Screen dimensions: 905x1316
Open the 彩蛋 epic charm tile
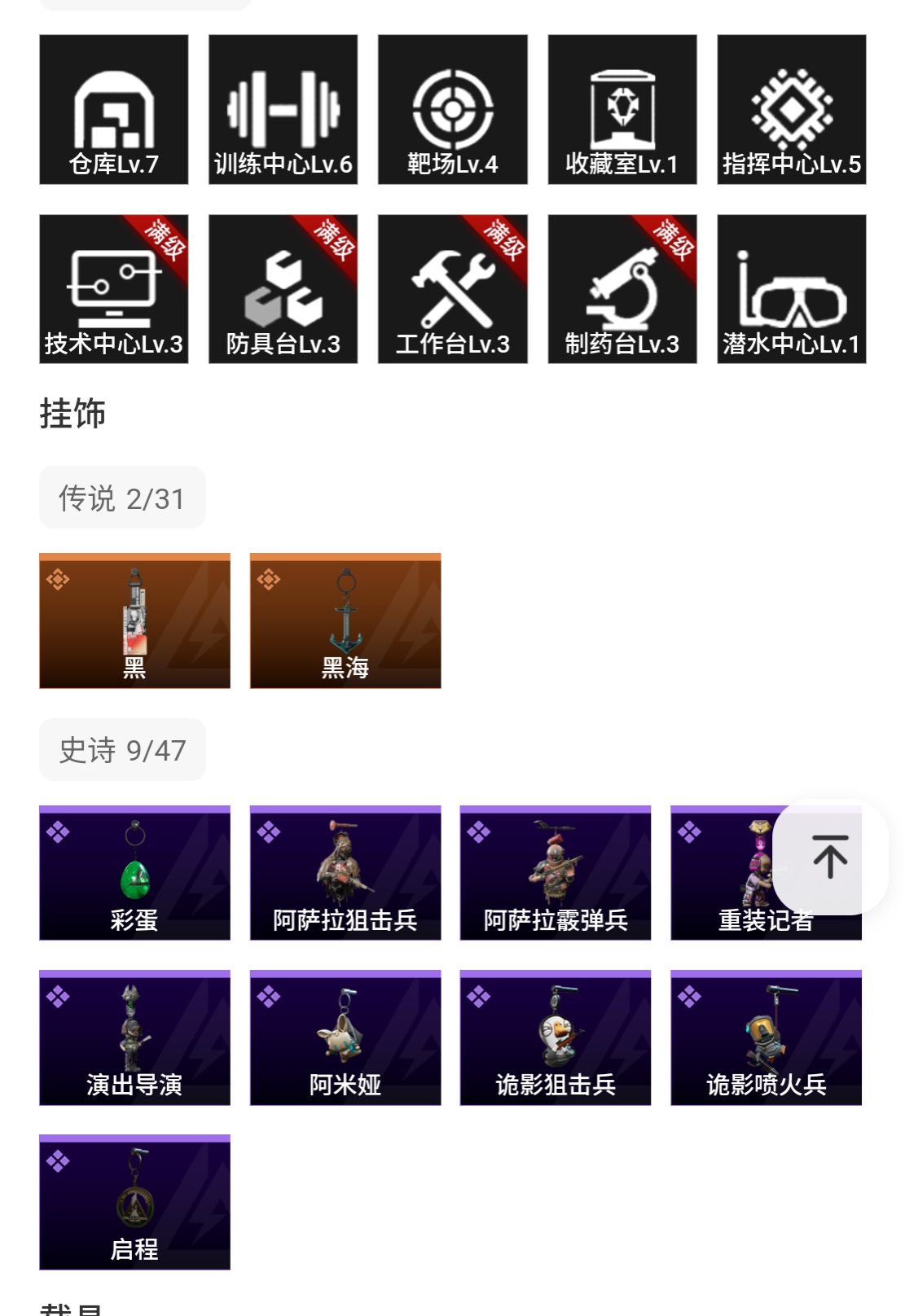(134, 872)
